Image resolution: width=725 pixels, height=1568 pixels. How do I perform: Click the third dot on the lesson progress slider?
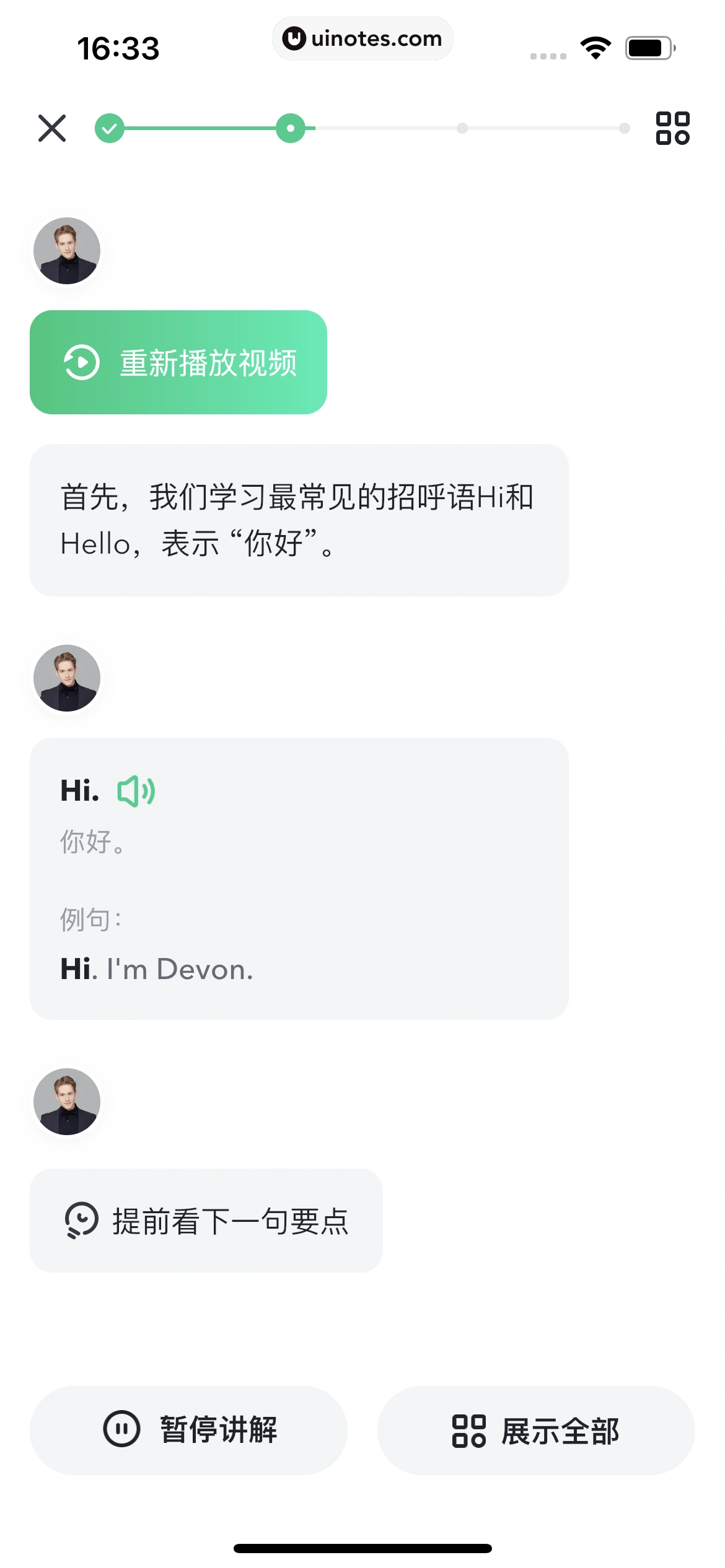(x=462, y=129)
